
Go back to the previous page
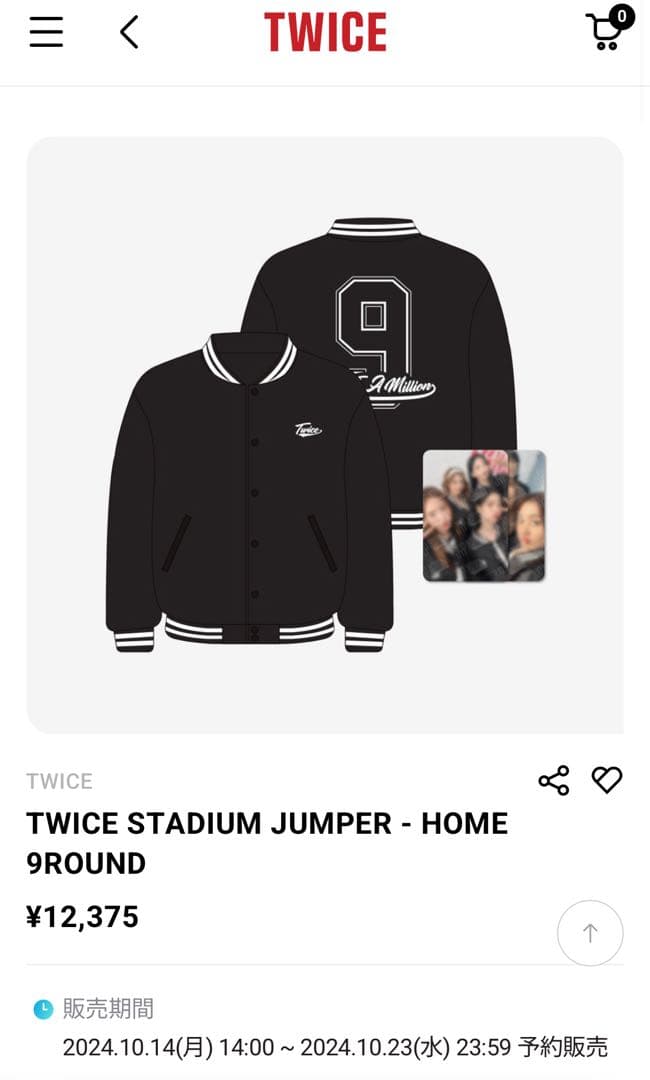point(129,32)
